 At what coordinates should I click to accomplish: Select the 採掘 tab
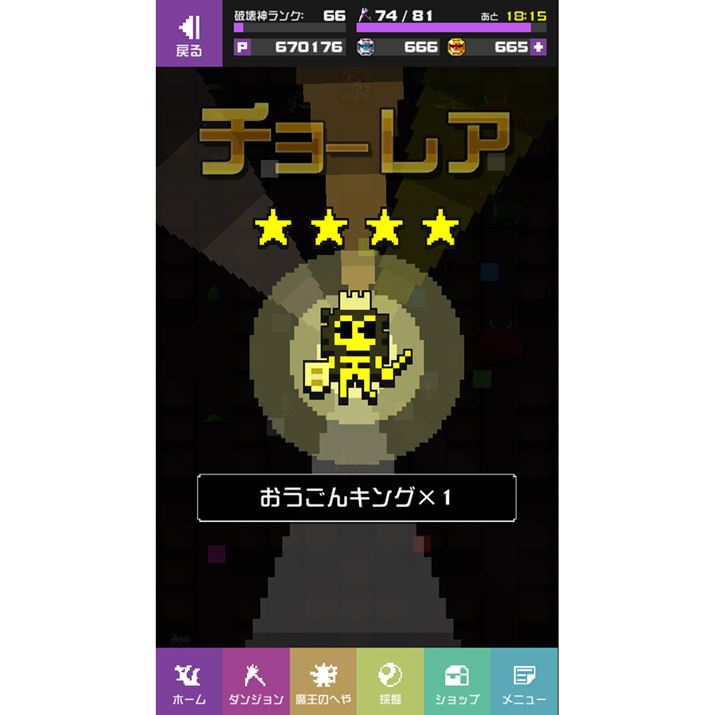(390, 681)
